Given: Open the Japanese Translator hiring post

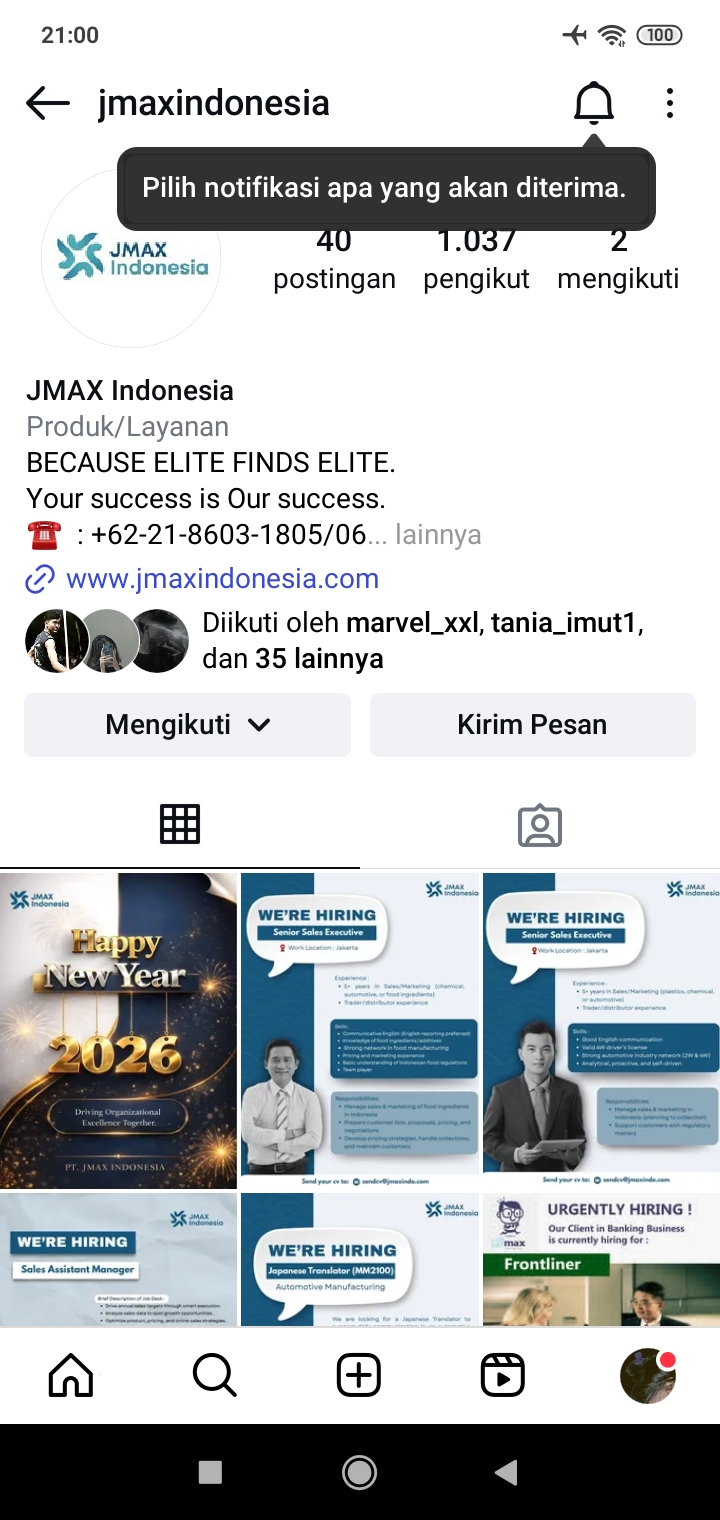Looking at the screenshot, I should (360, 1260).
